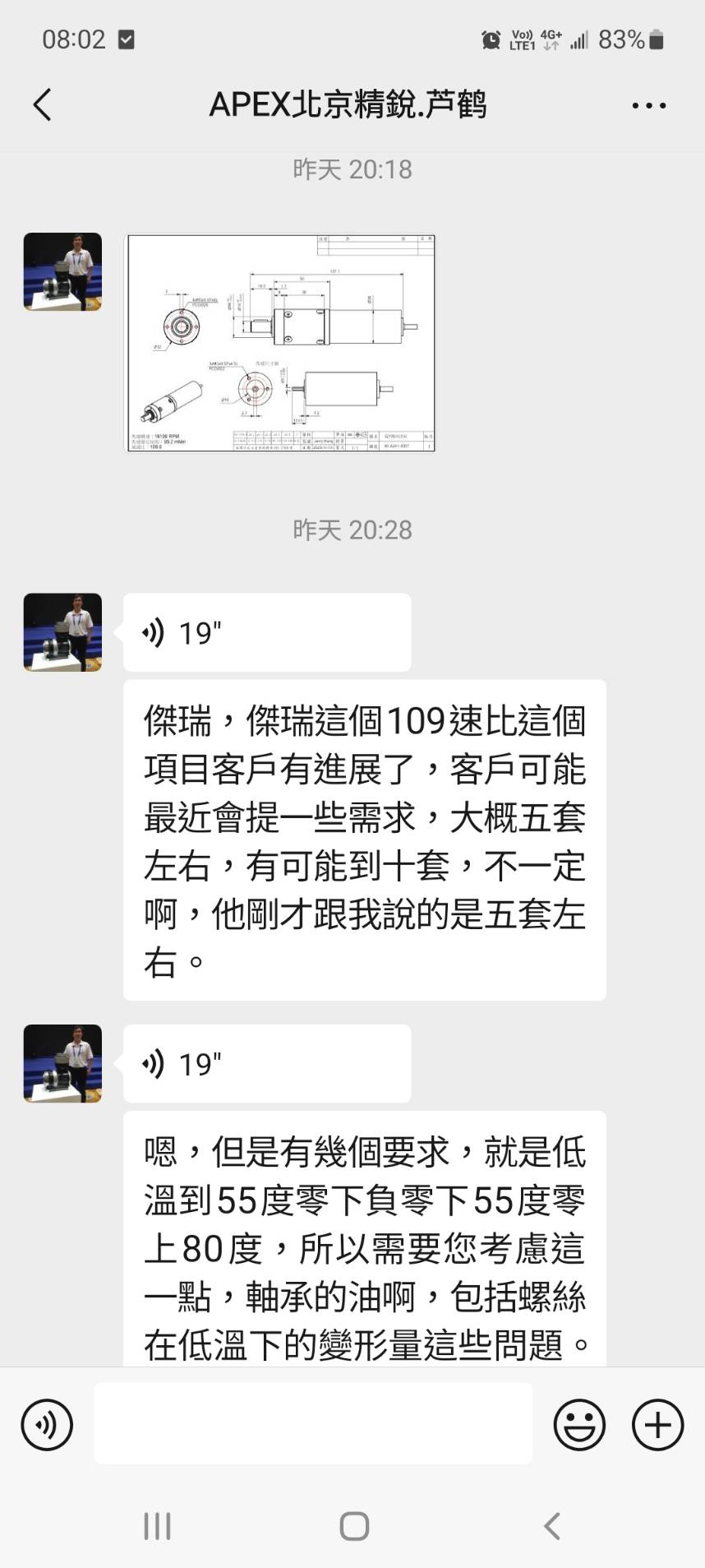
Task: Play the second 19-second voice message
Action: click(266, 1064)
